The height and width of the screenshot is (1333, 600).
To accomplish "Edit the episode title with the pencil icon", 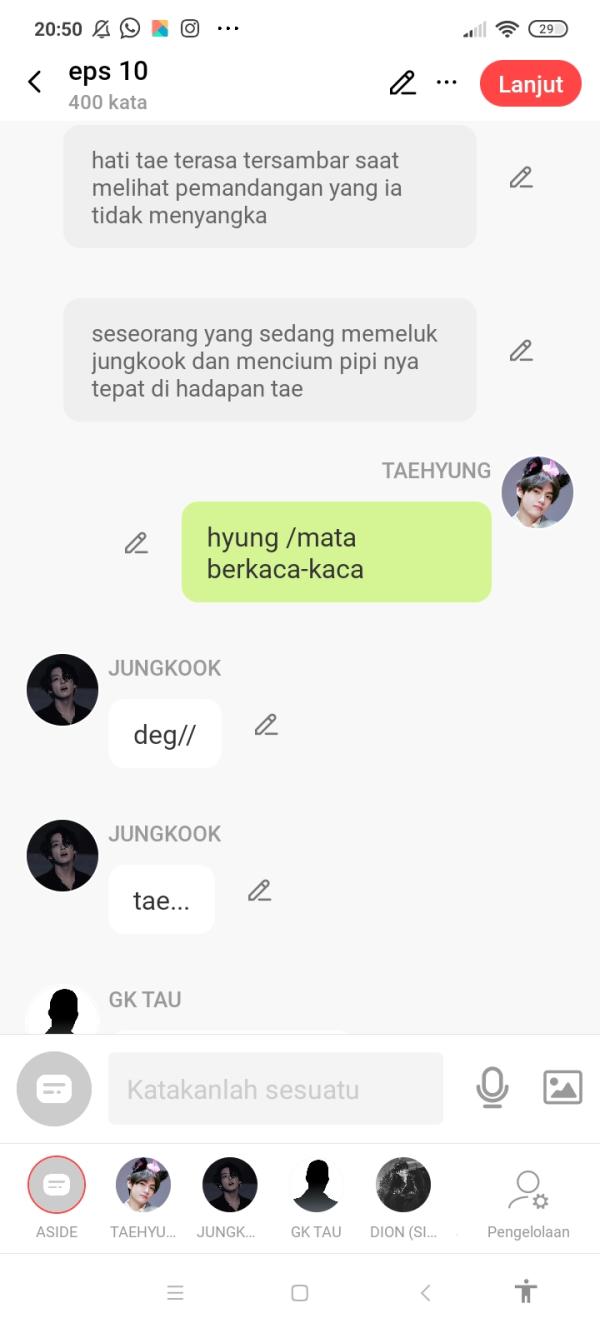I will [402, 83].
